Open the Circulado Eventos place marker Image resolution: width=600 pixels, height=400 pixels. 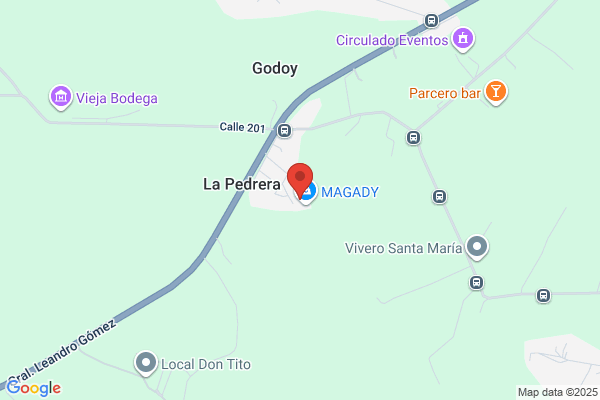[463, 39]
